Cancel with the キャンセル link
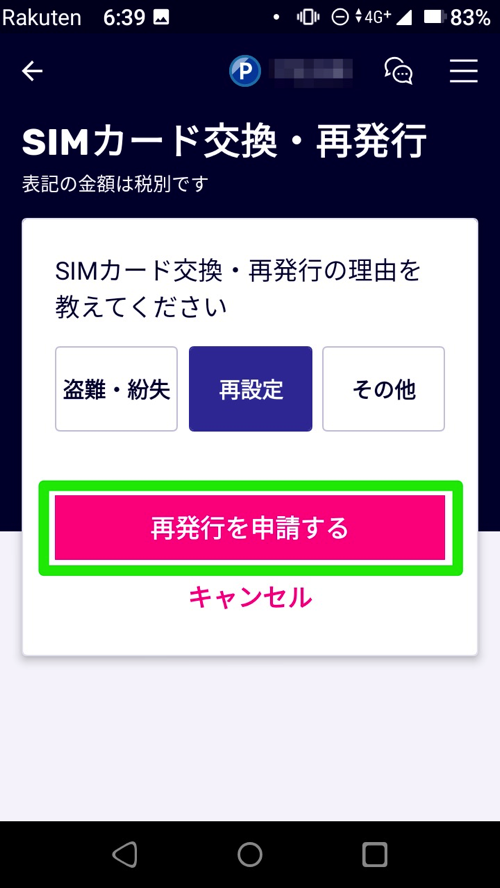This screenshot has width=500, height=888. coord(250,597)
